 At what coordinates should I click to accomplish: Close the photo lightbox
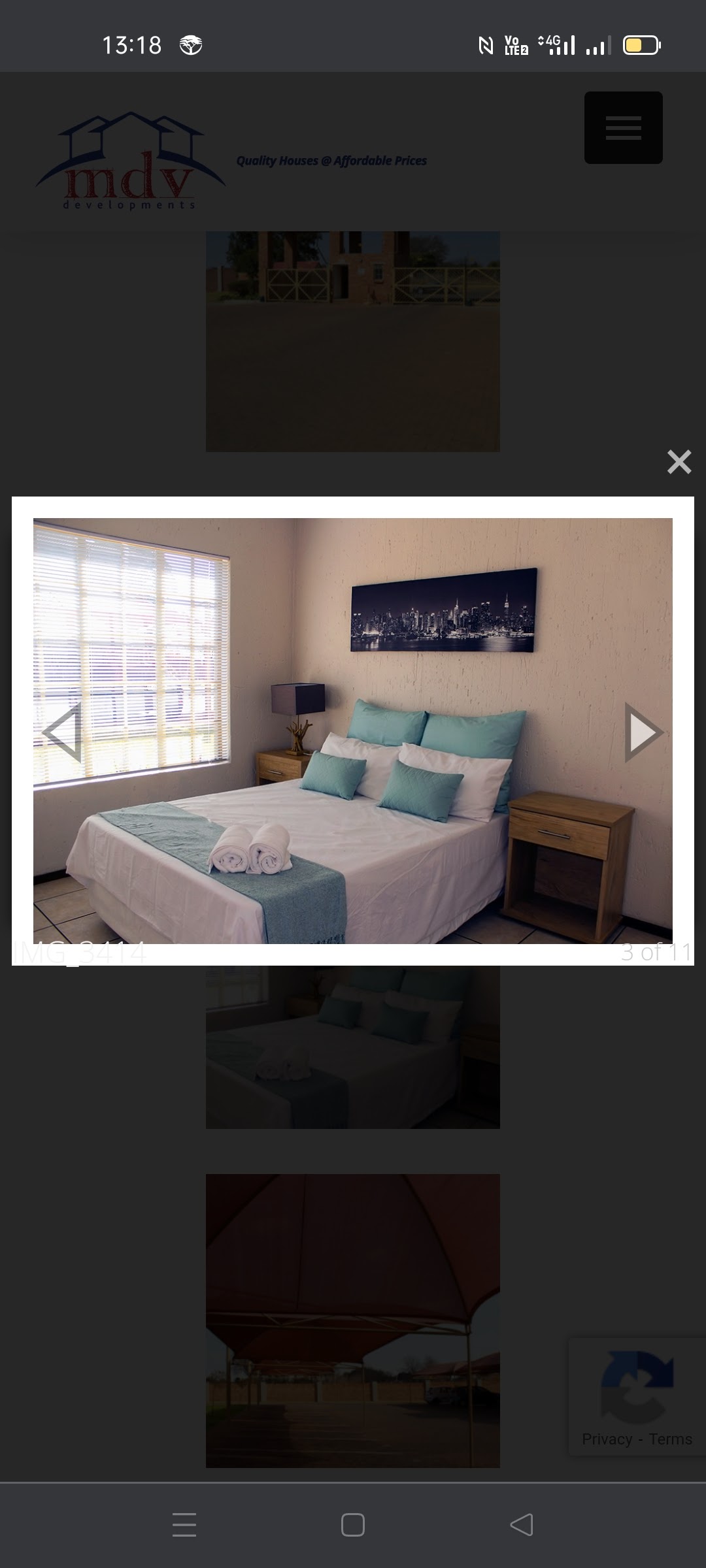tap(679, 462)
